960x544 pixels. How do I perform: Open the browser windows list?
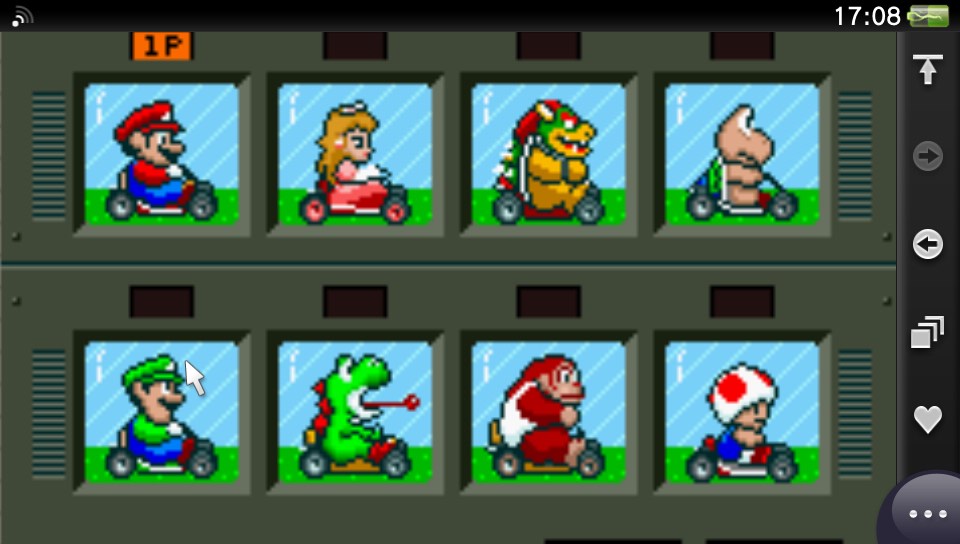coord(928,332)
